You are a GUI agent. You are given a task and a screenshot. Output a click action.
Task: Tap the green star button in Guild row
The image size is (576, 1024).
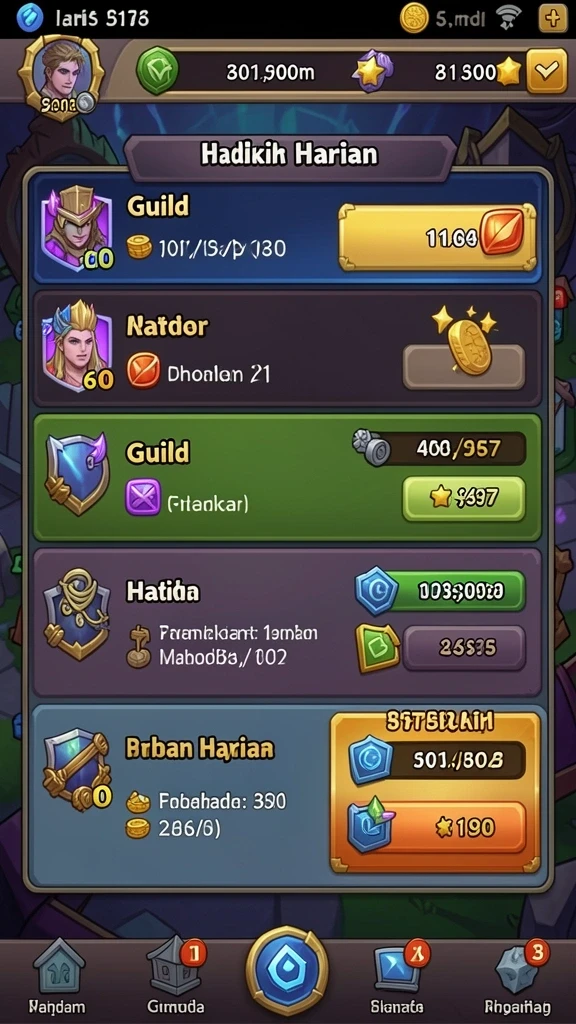464,498
